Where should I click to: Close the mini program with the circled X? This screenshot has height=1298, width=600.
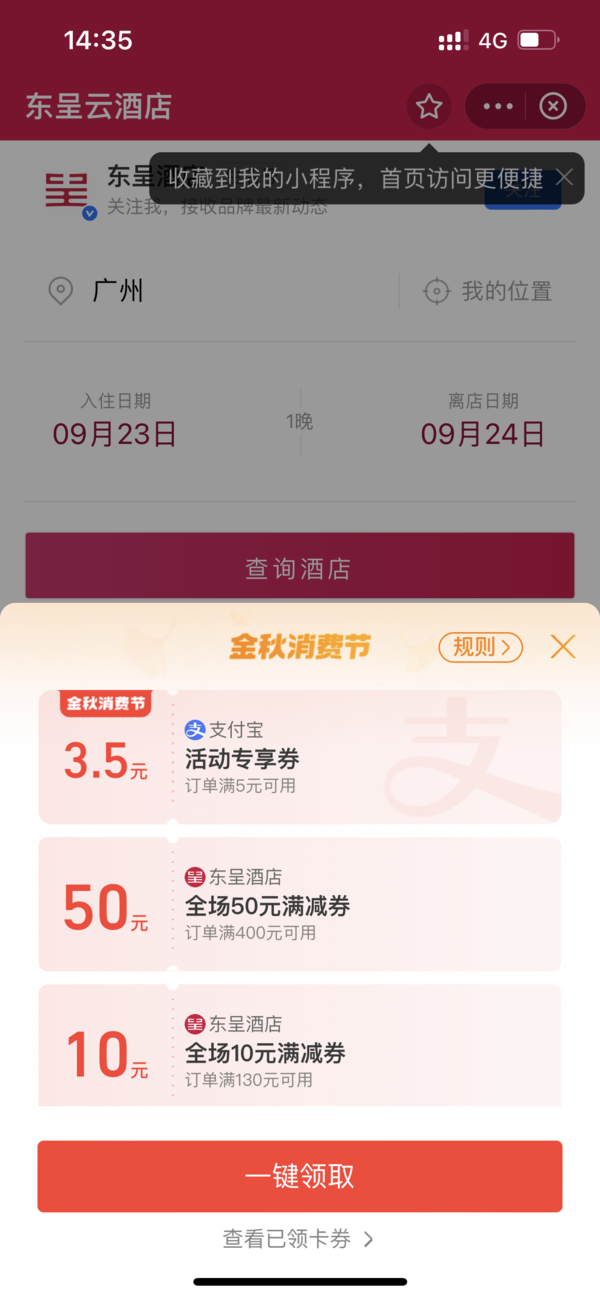553,106
